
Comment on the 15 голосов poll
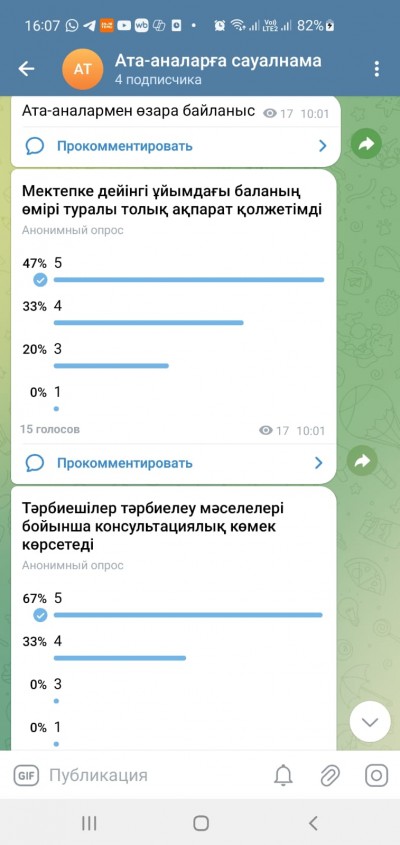click(175, 462)
